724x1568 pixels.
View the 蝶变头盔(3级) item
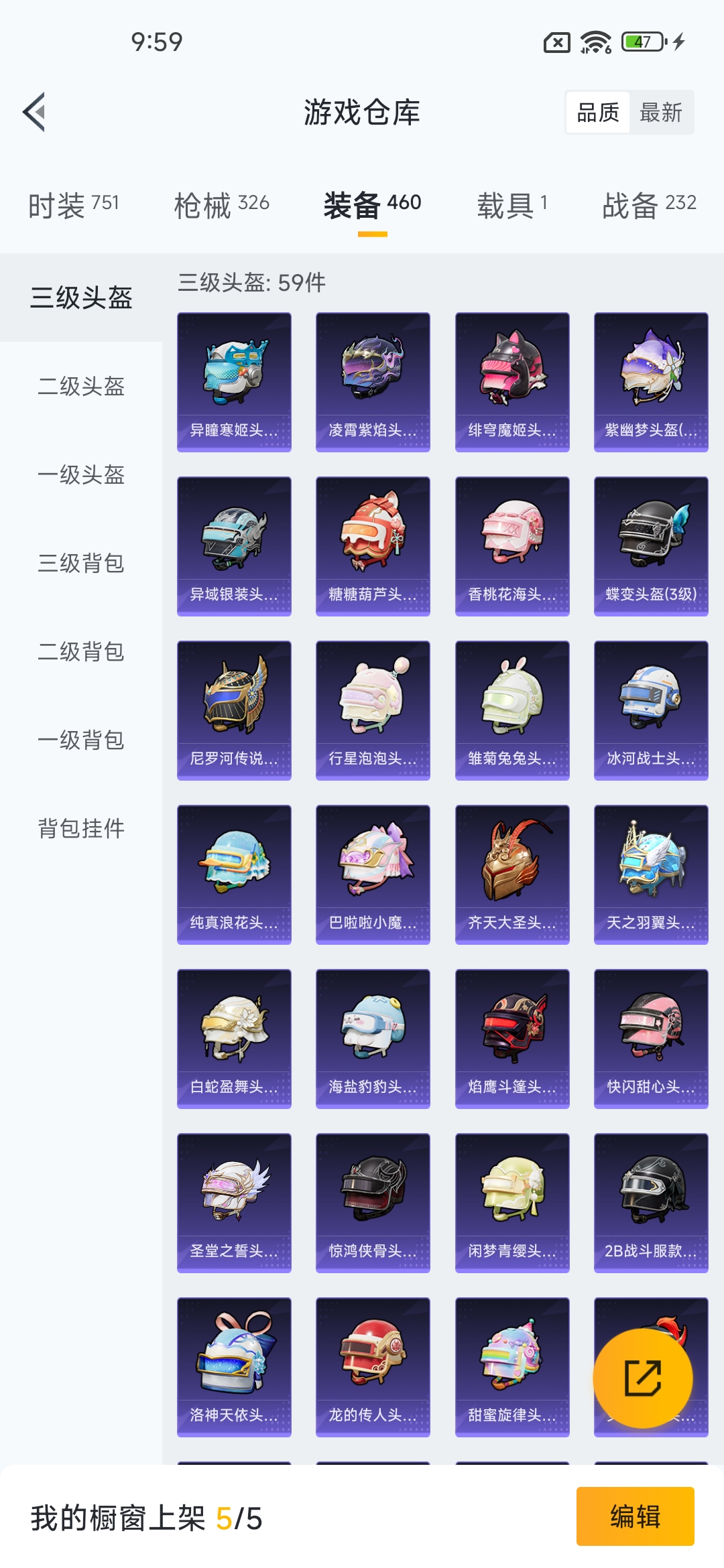(651, 546)
